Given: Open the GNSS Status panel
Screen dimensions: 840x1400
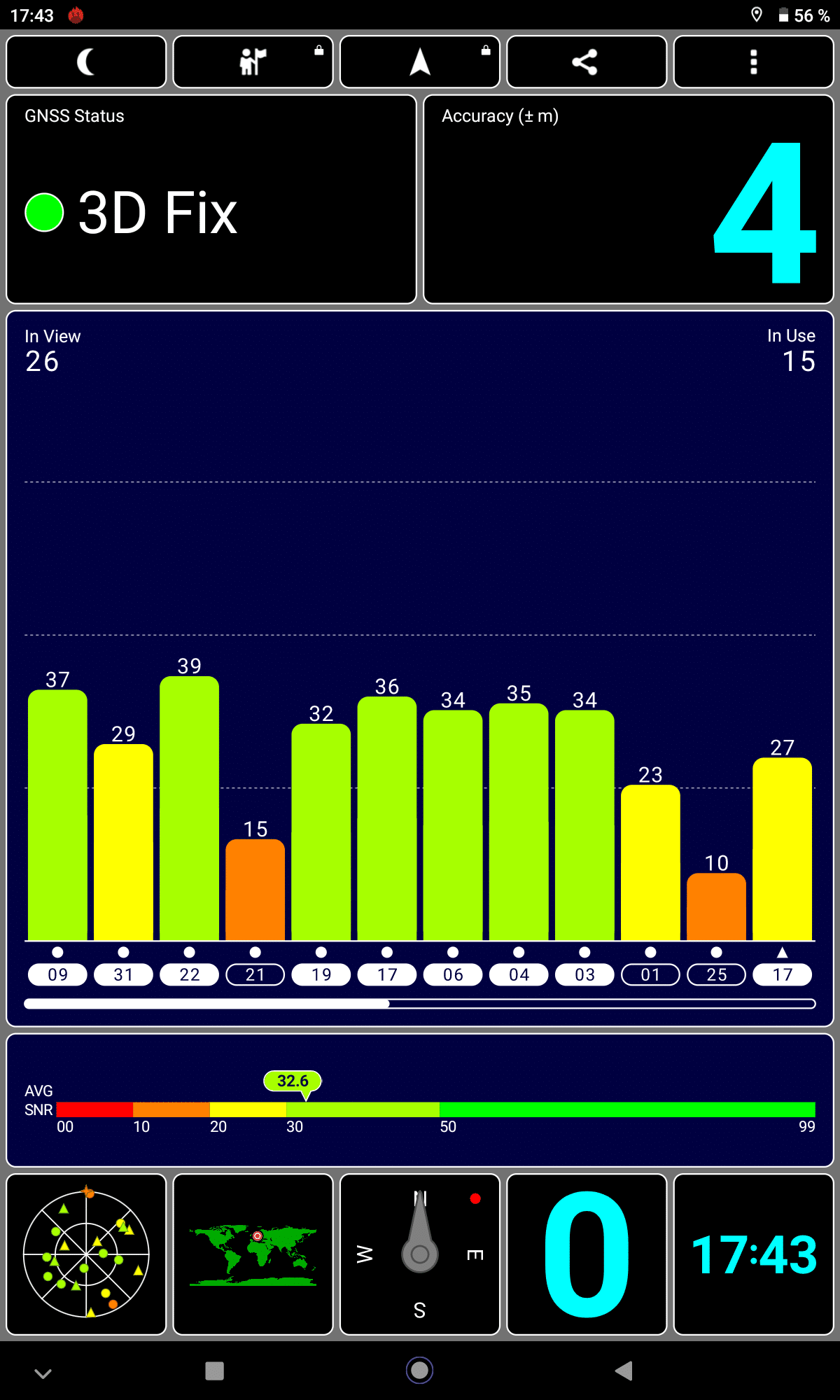Looking at the screenshot, I should click(211, 199).
